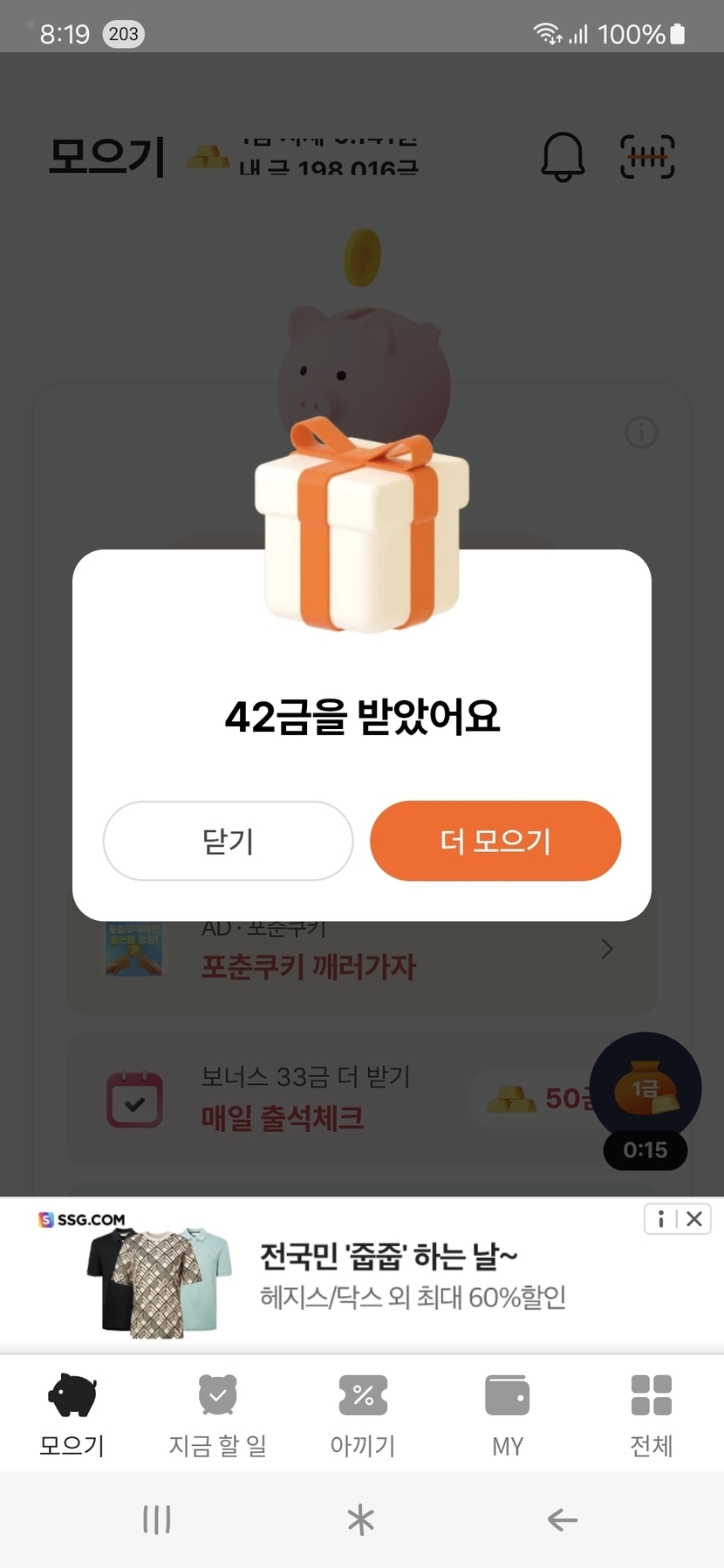View ad info icon on banner
724x1568 pixels.
(660, 1218)
